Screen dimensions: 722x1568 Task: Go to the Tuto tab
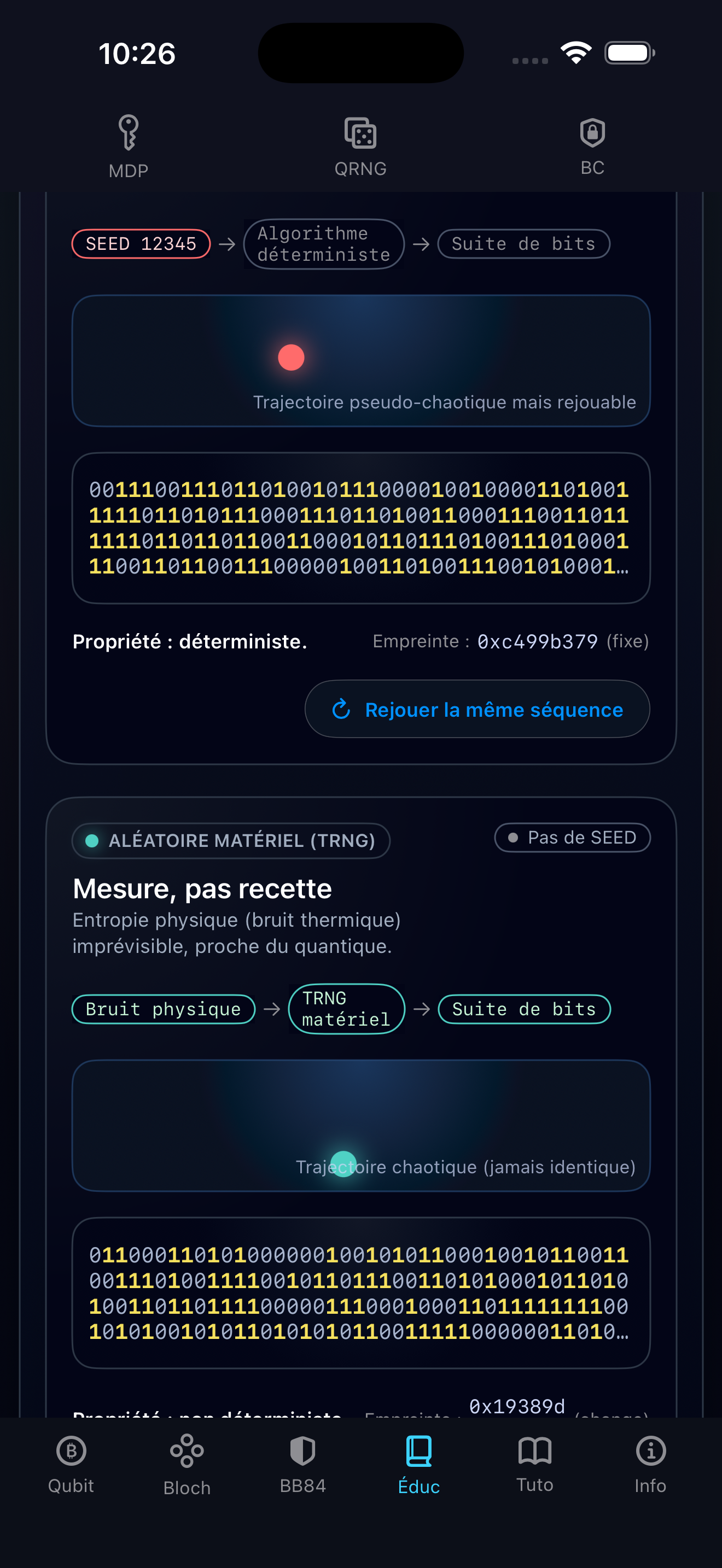coord(534,1464)
